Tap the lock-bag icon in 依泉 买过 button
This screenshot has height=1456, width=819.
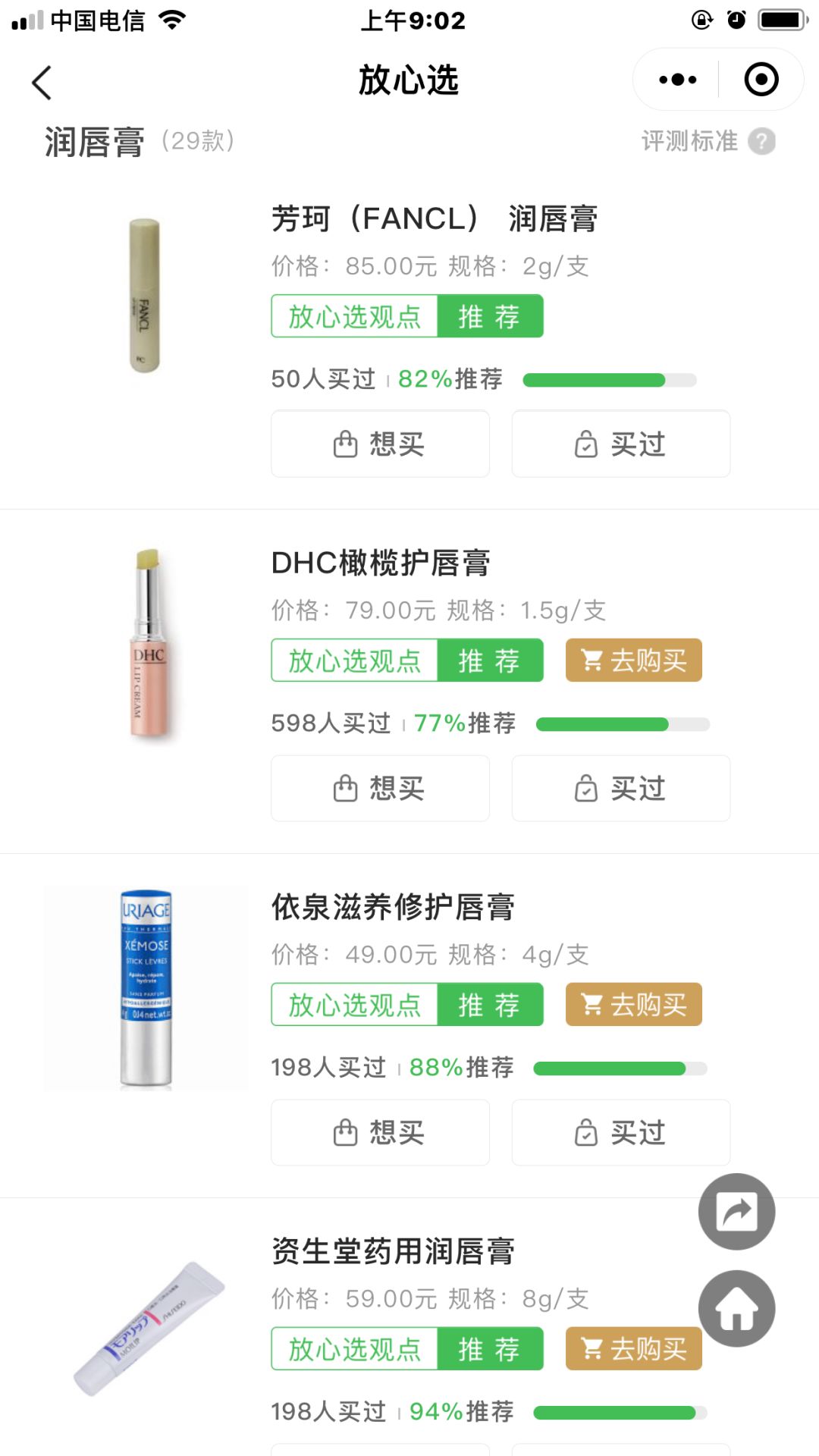585,1132
